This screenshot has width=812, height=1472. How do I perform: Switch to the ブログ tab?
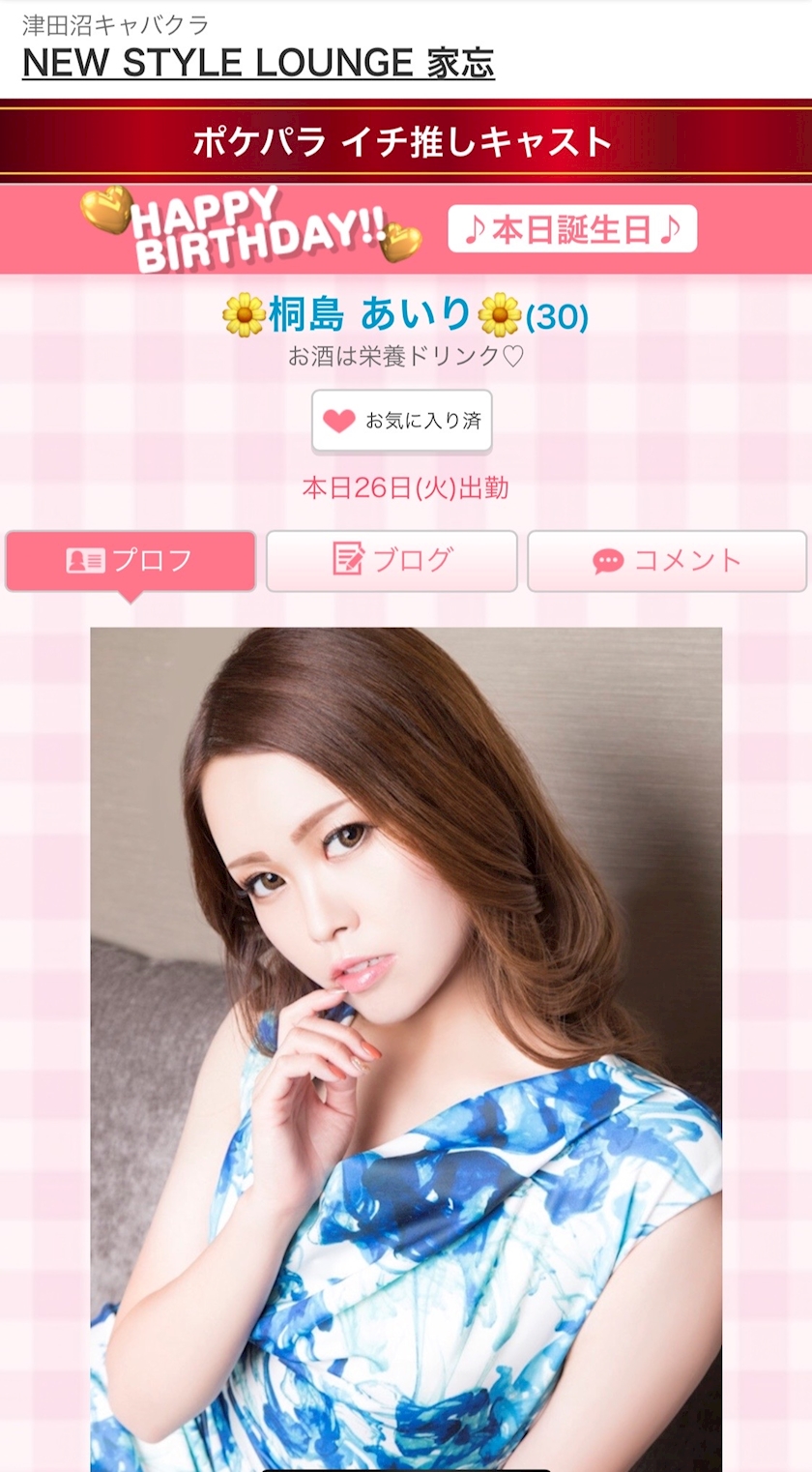coord(391,561)
